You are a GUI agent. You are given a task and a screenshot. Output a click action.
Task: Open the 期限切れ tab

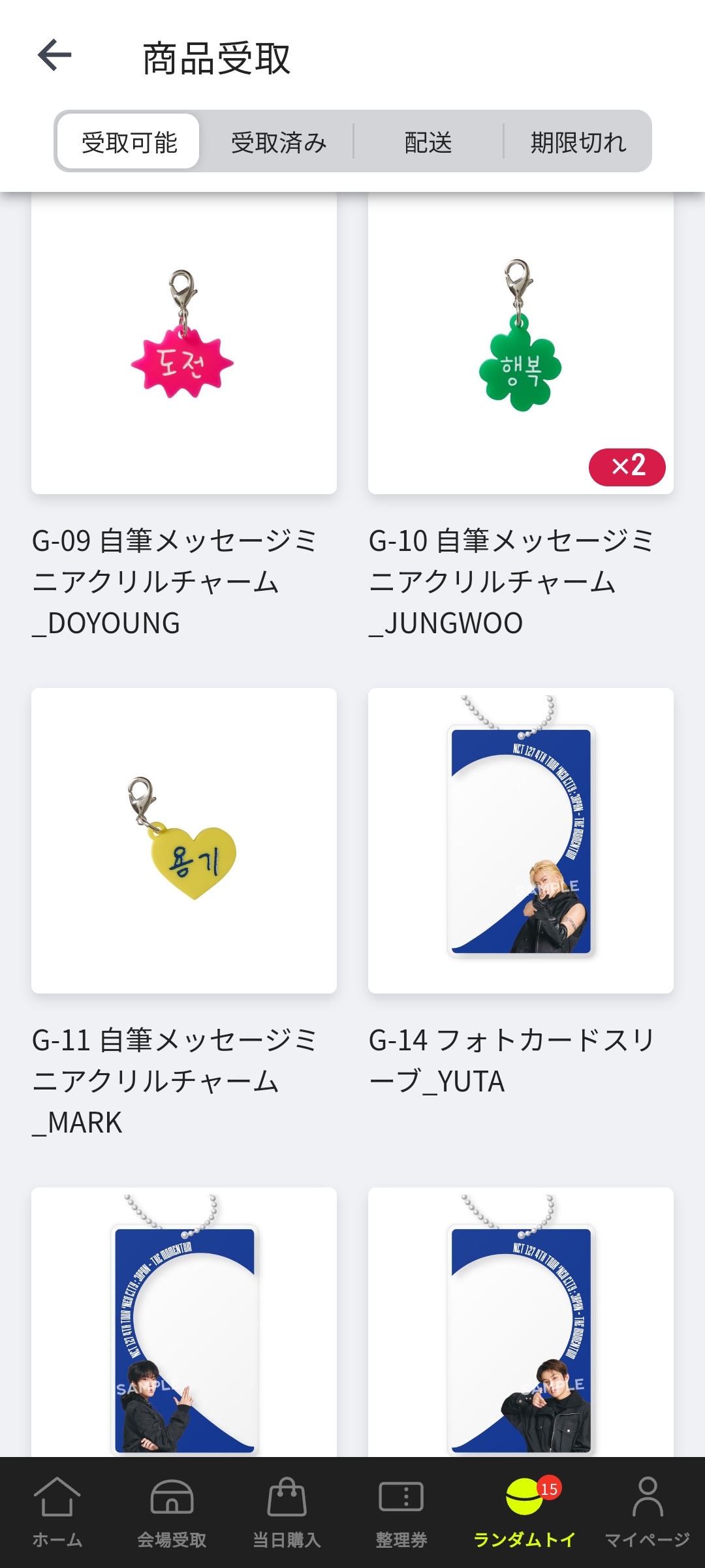click(x=578, y=142)
